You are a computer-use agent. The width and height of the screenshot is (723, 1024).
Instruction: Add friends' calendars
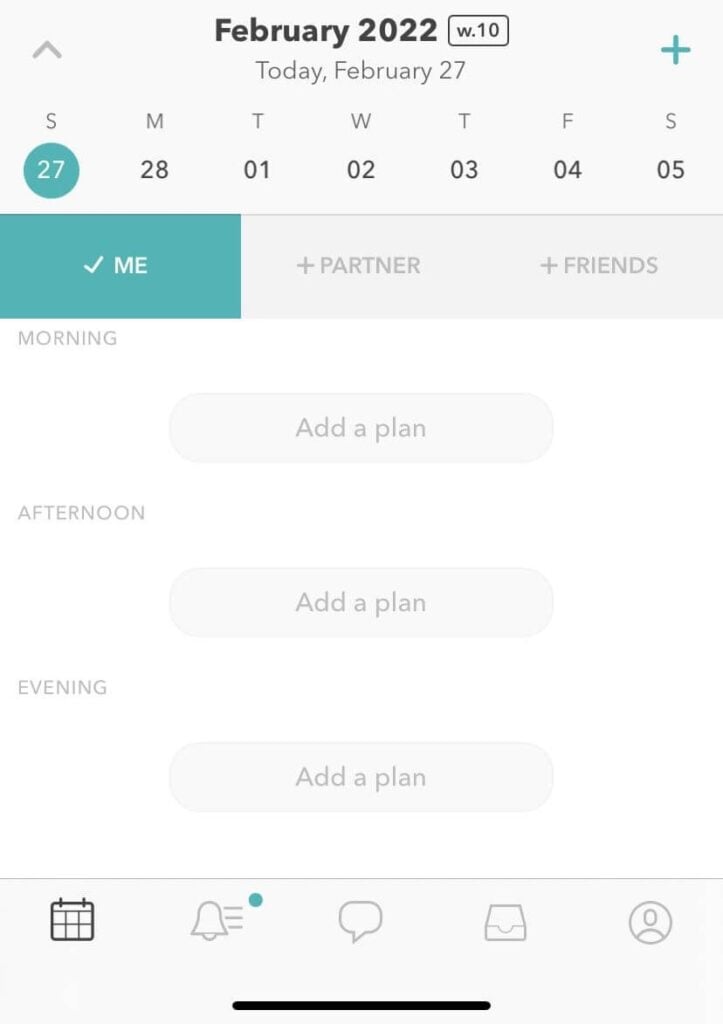tap(600, 266)
